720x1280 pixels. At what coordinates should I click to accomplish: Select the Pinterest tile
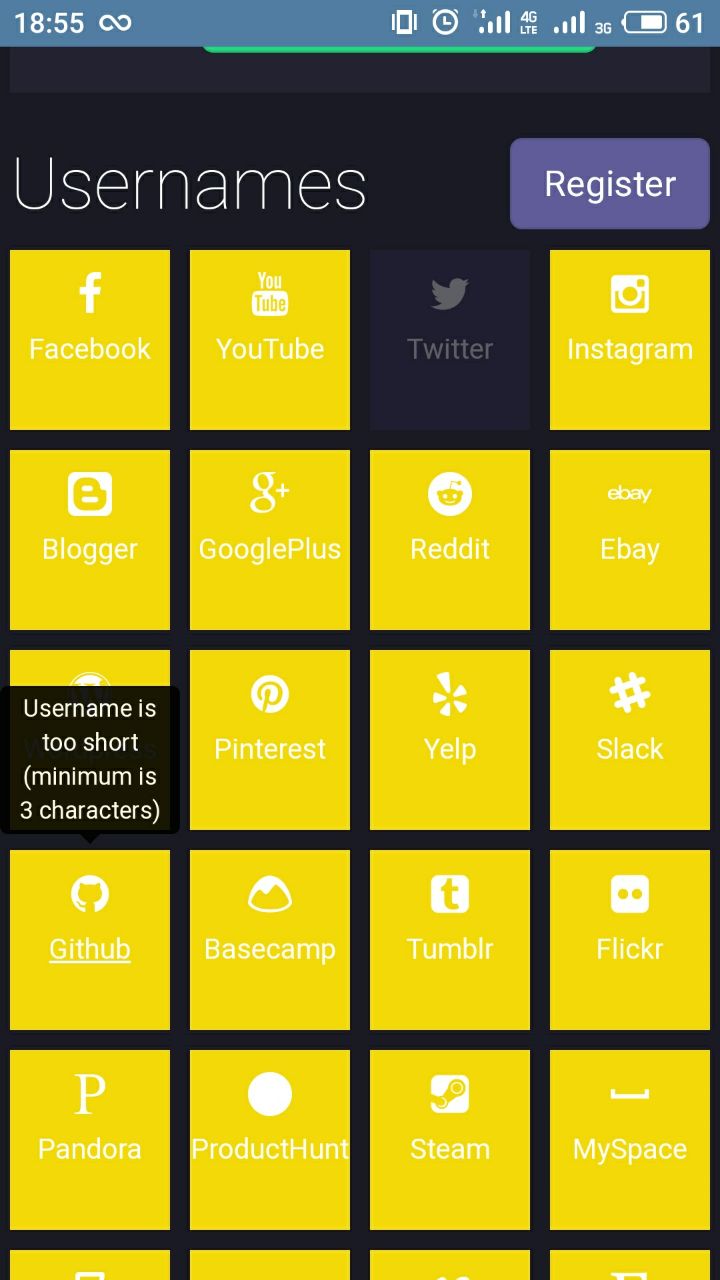[270, 740]
